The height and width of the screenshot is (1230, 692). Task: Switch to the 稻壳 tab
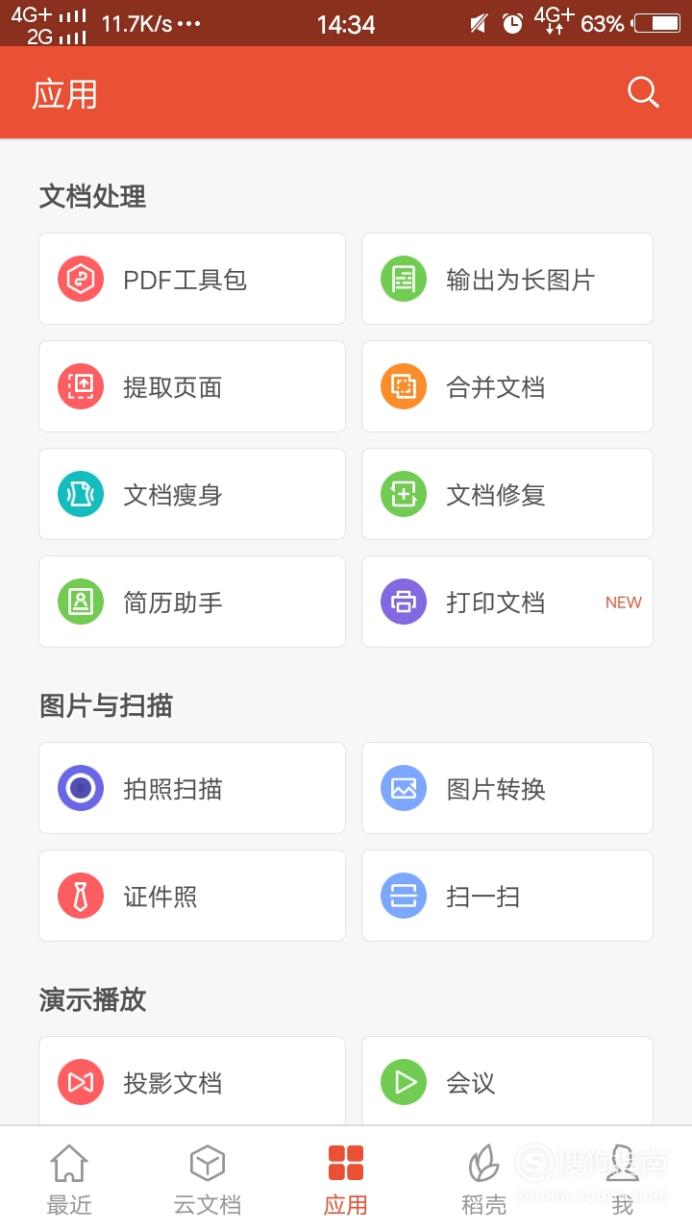point(484,1179)
